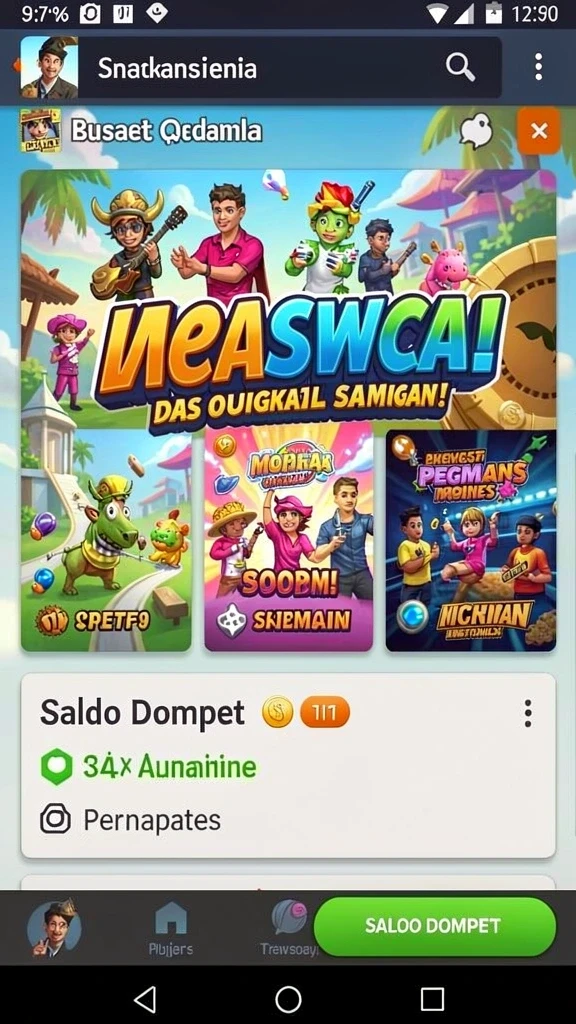Open the Saldo Dompet card options menu
Image resolution: width=576 pixels, height=1024 pixels.
point(528,713)
